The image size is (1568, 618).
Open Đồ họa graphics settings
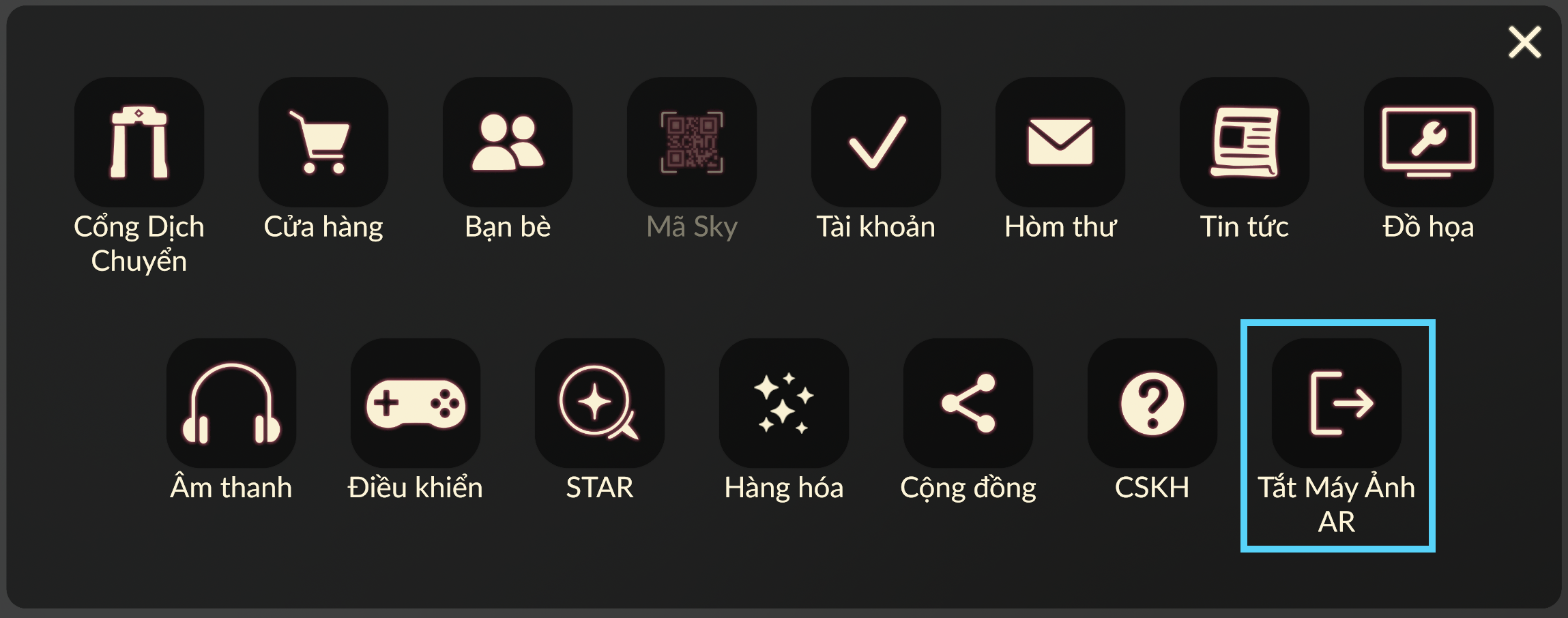[x=1429, y=142]
